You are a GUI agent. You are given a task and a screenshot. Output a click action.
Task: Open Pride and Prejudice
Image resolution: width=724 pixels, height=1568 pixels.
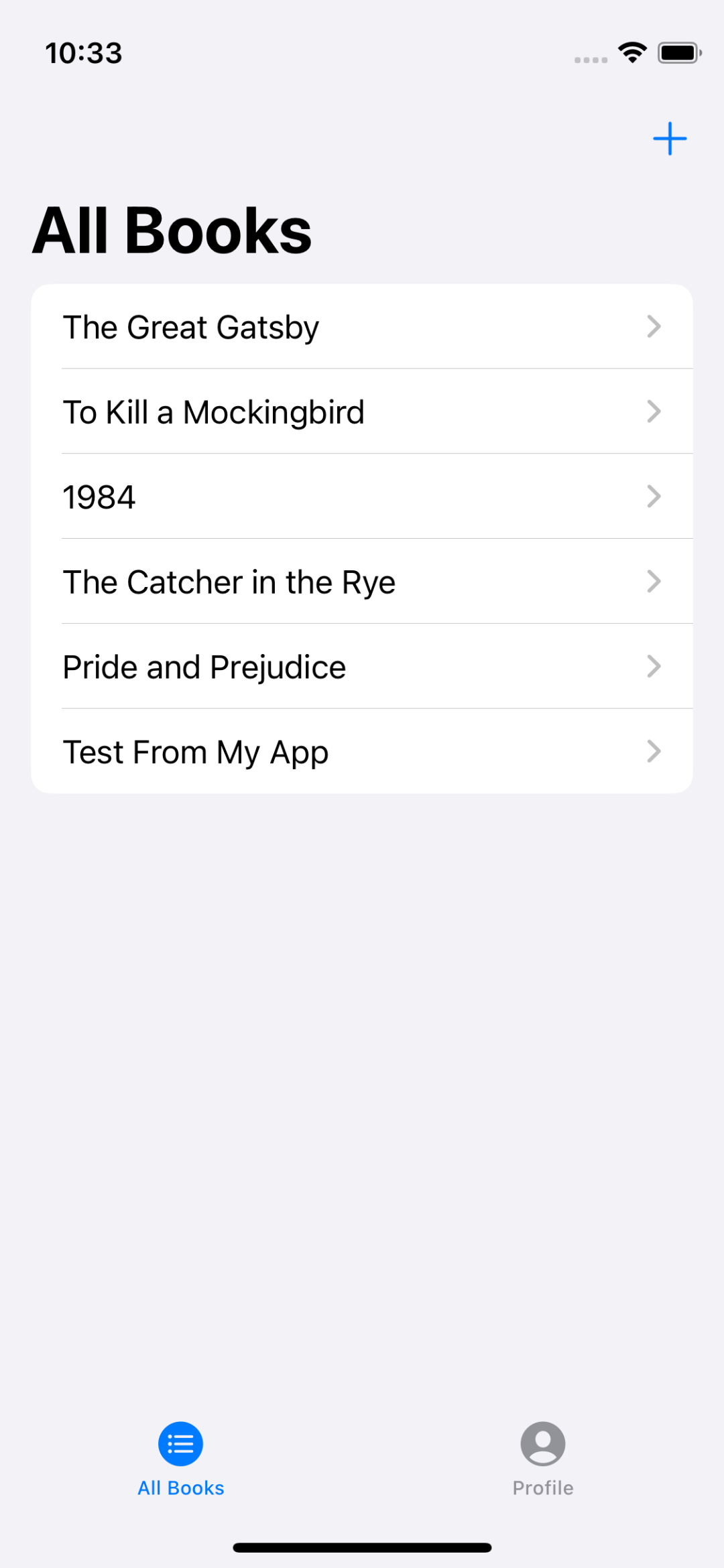(x=362, y=667)
